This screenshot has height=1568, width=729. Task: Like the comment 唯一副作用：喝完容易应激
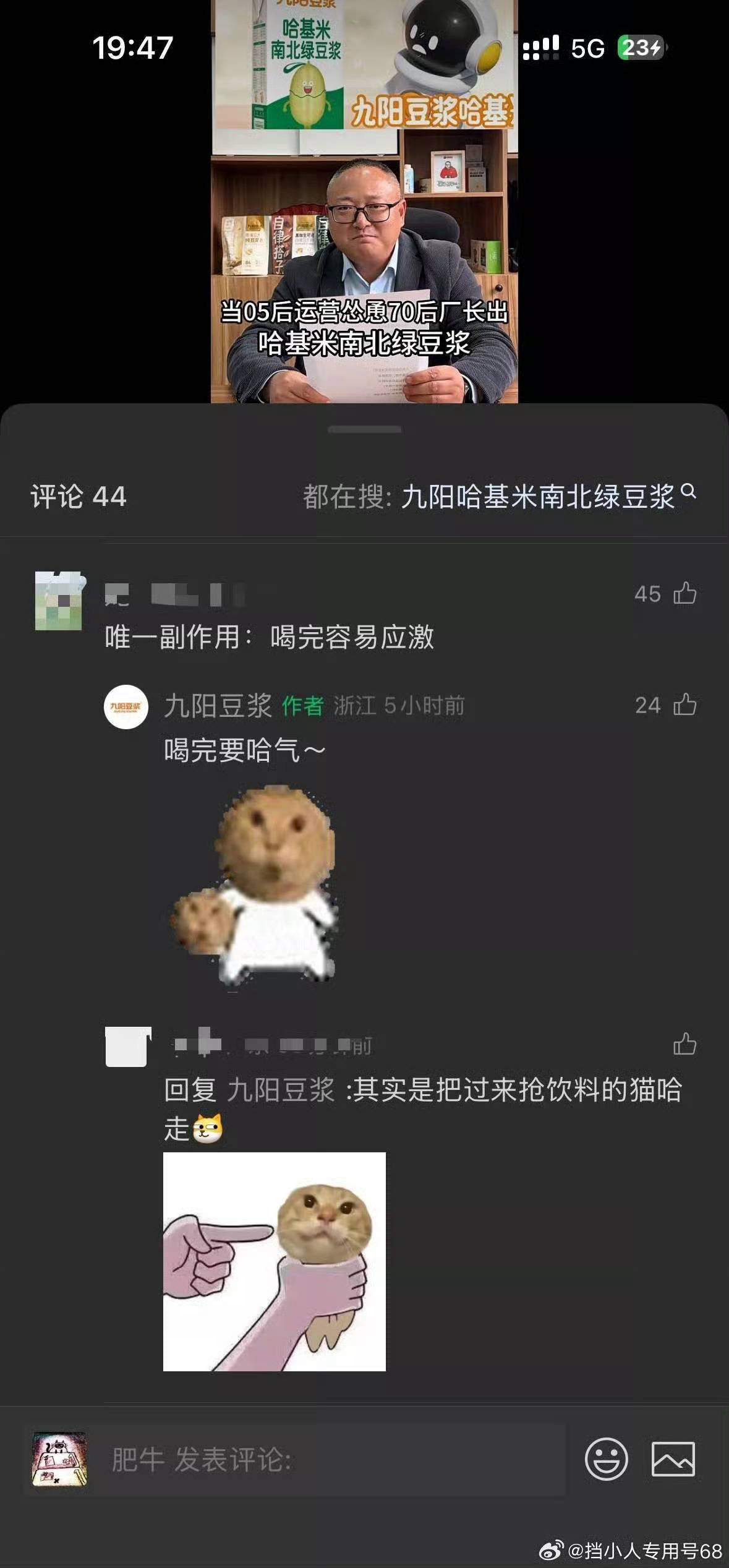[684, 593]
